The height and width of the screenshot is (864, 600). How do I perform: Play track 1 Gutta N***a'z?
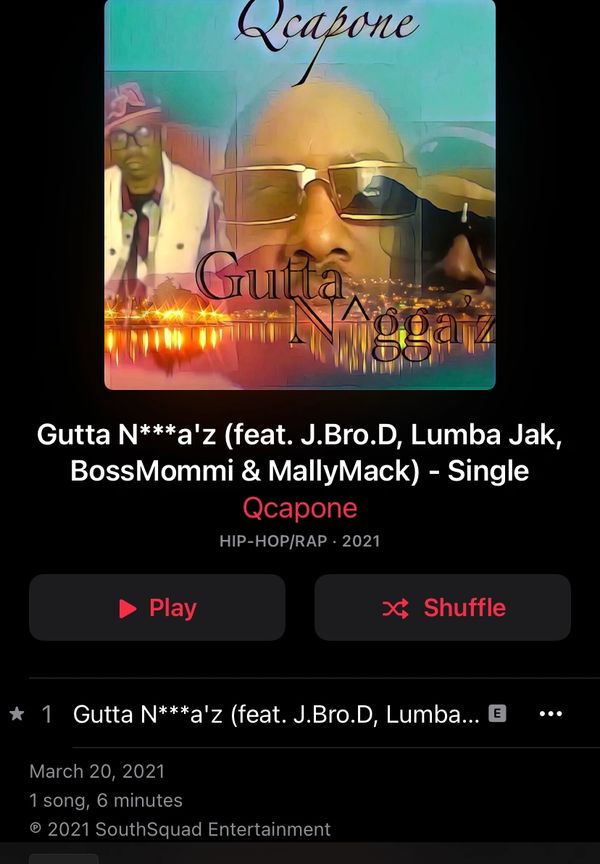click(276, 714)
